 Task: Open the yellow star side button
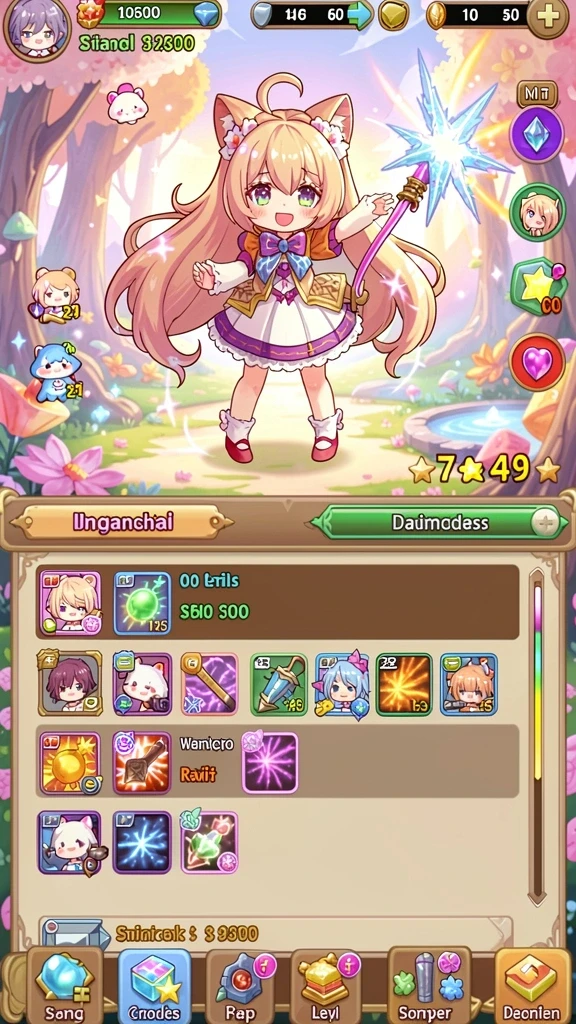pyautogui.click(x=537, y=287)
